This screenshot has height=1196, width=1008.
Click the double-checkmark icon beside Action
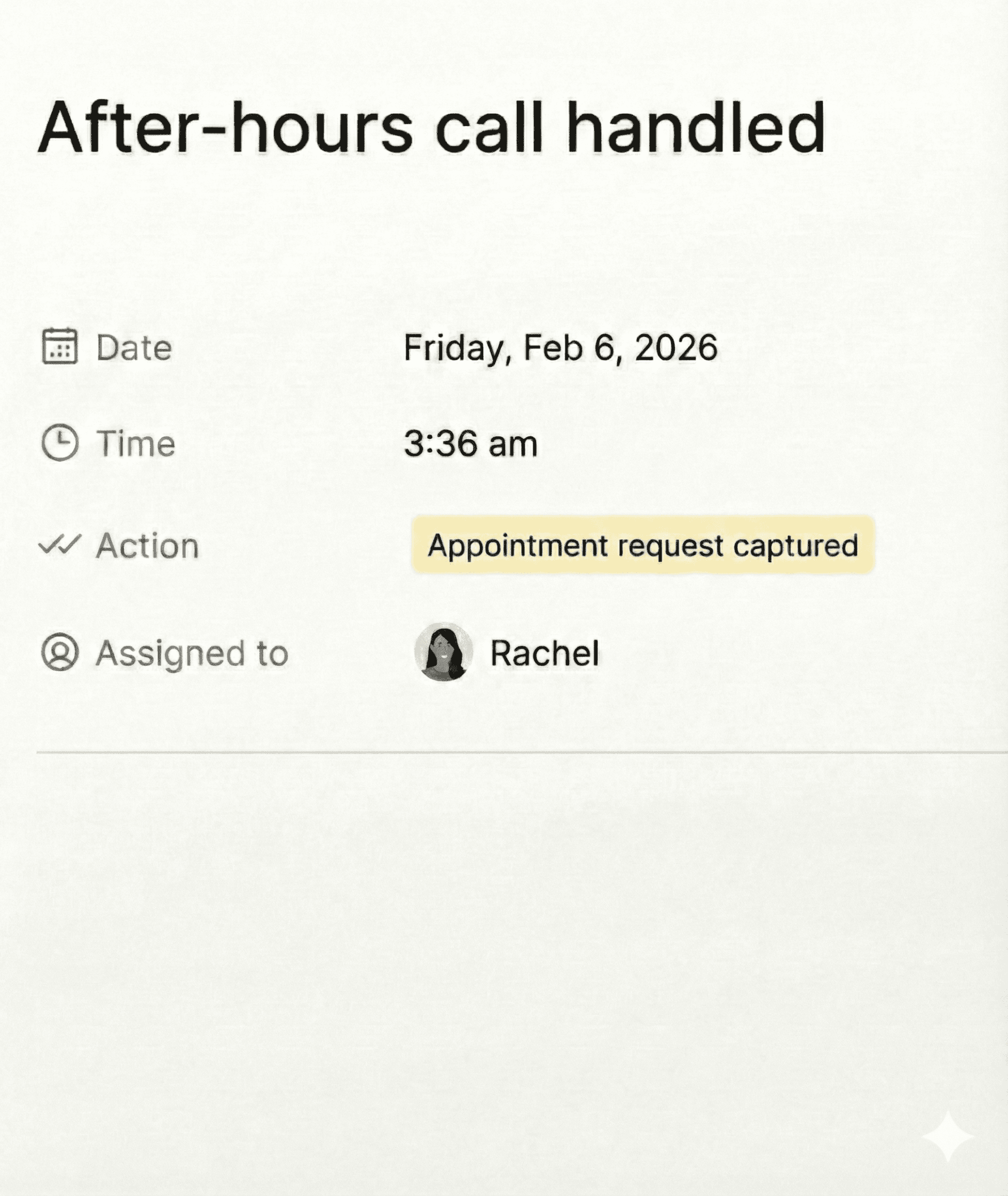coord(61,543)
